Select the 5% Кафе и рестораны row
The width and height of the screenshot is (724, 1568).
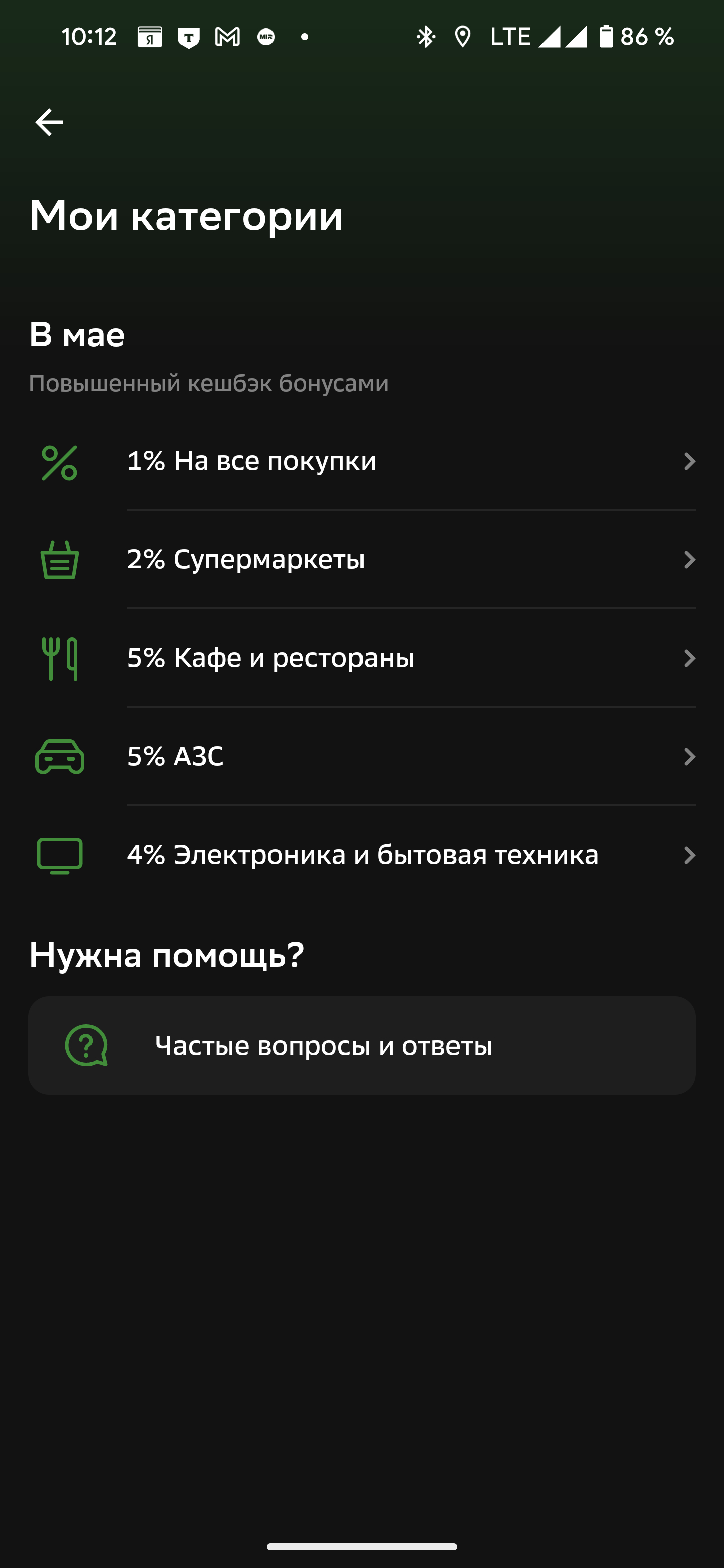pyautogui.click(x=361, y=658)
